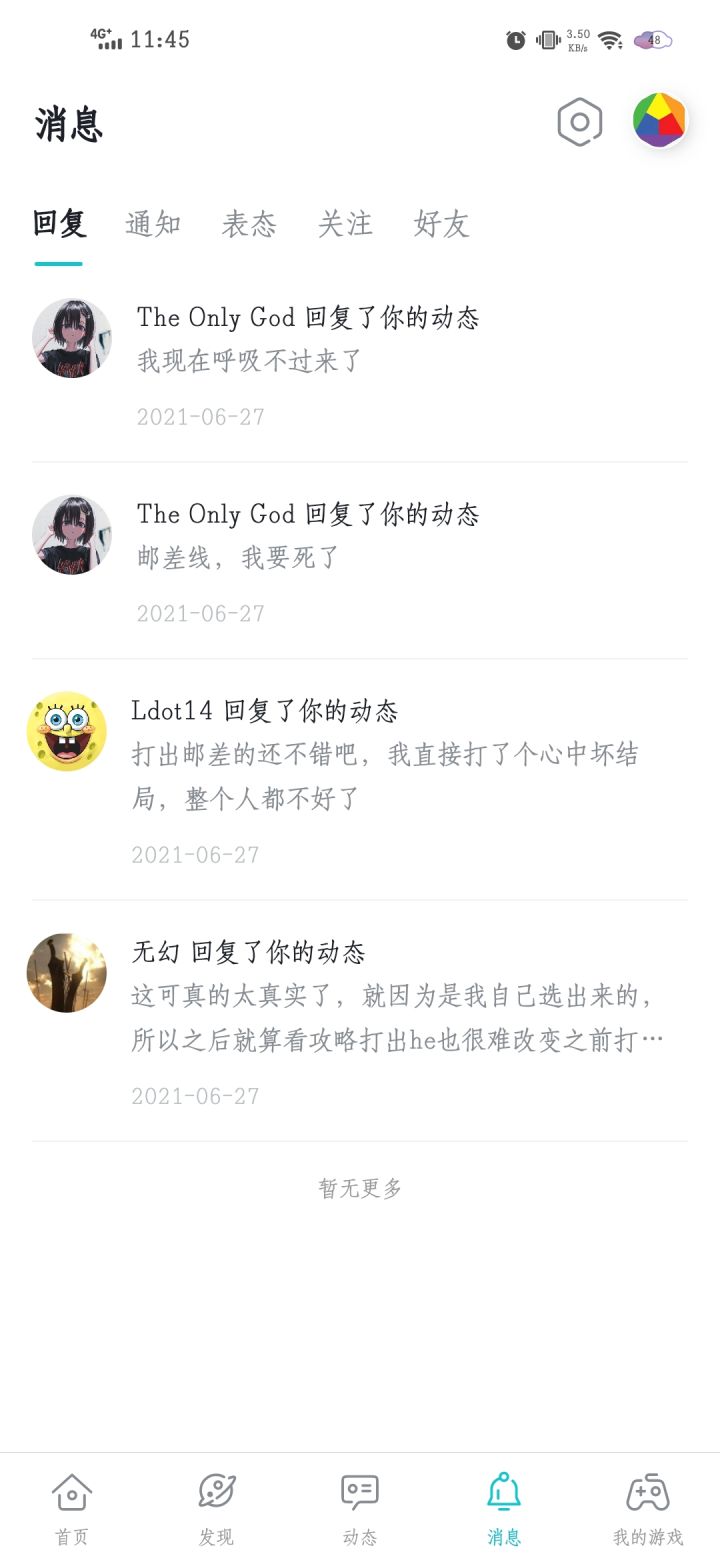Open the 动态 feed tab

(360, 1508)
